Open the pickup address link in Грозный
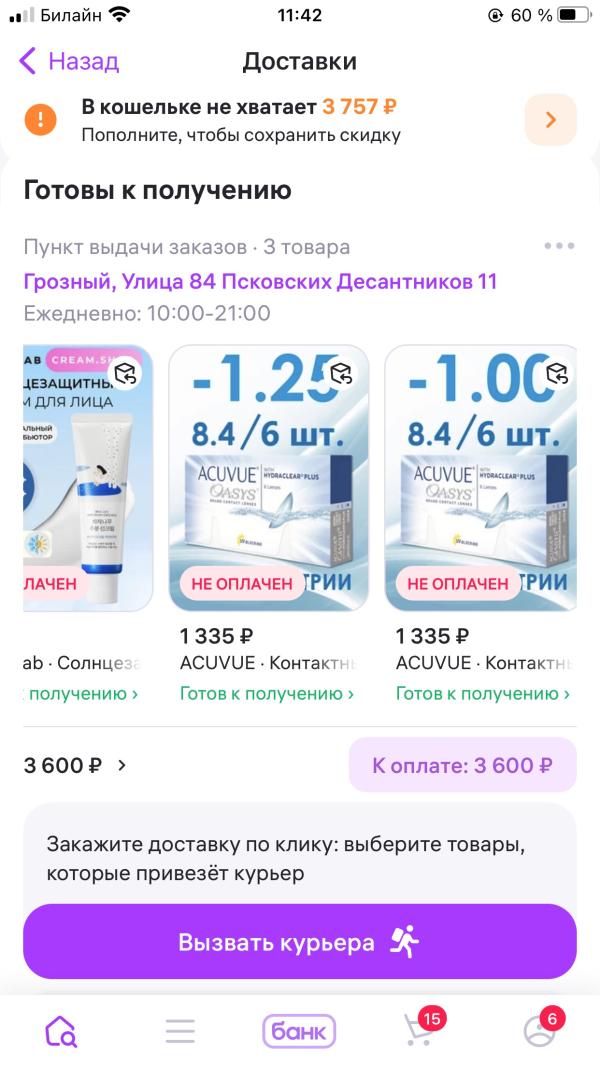600x1066 pixels. (260, 281)
